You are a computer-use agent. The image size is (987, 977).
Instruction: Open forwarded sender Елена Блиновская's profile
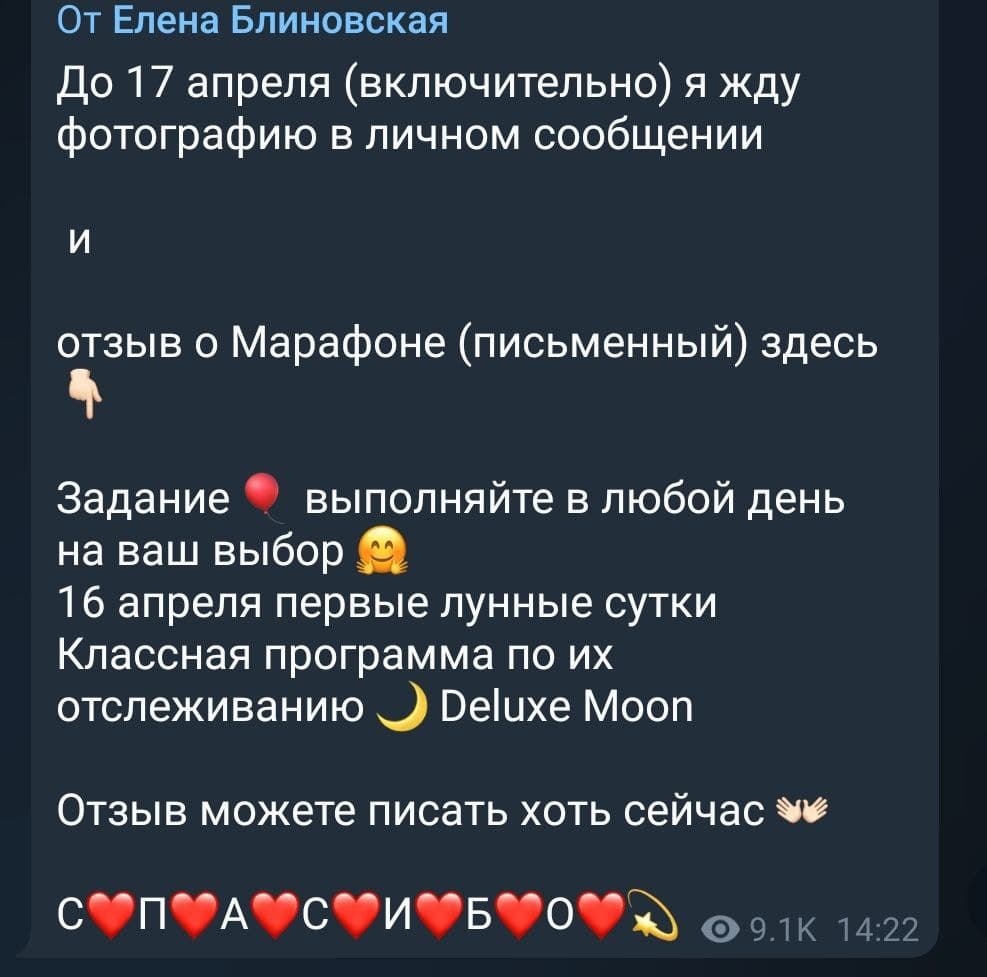click(x=280, y=18)
